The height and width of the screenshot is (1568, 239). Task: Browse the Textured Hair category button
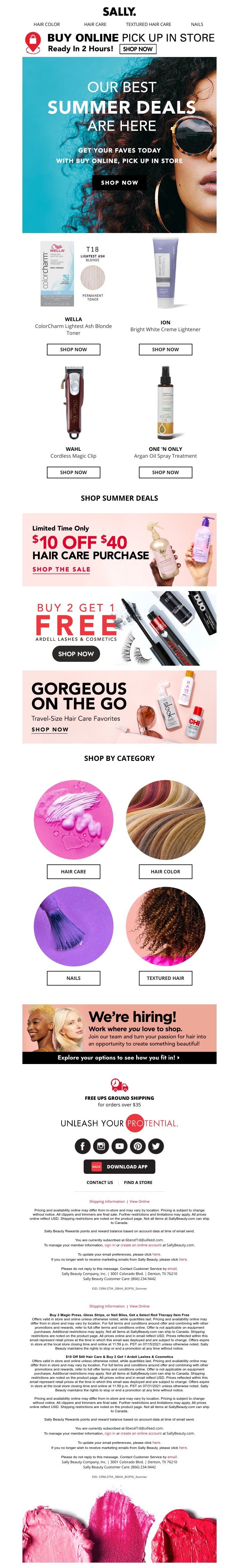[165, 978]
